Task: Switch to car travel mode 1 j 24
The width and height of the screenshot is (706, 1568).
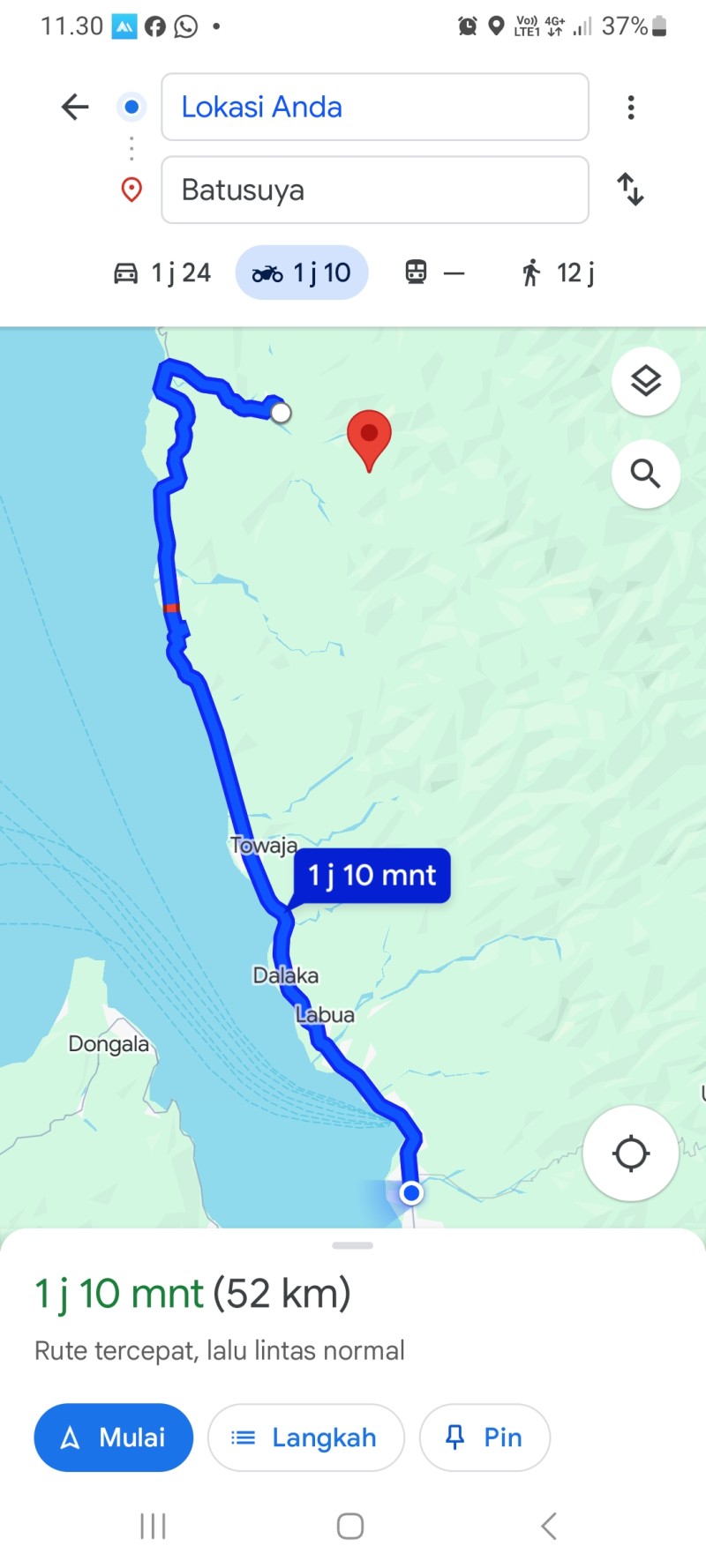Action: [163, 273]
